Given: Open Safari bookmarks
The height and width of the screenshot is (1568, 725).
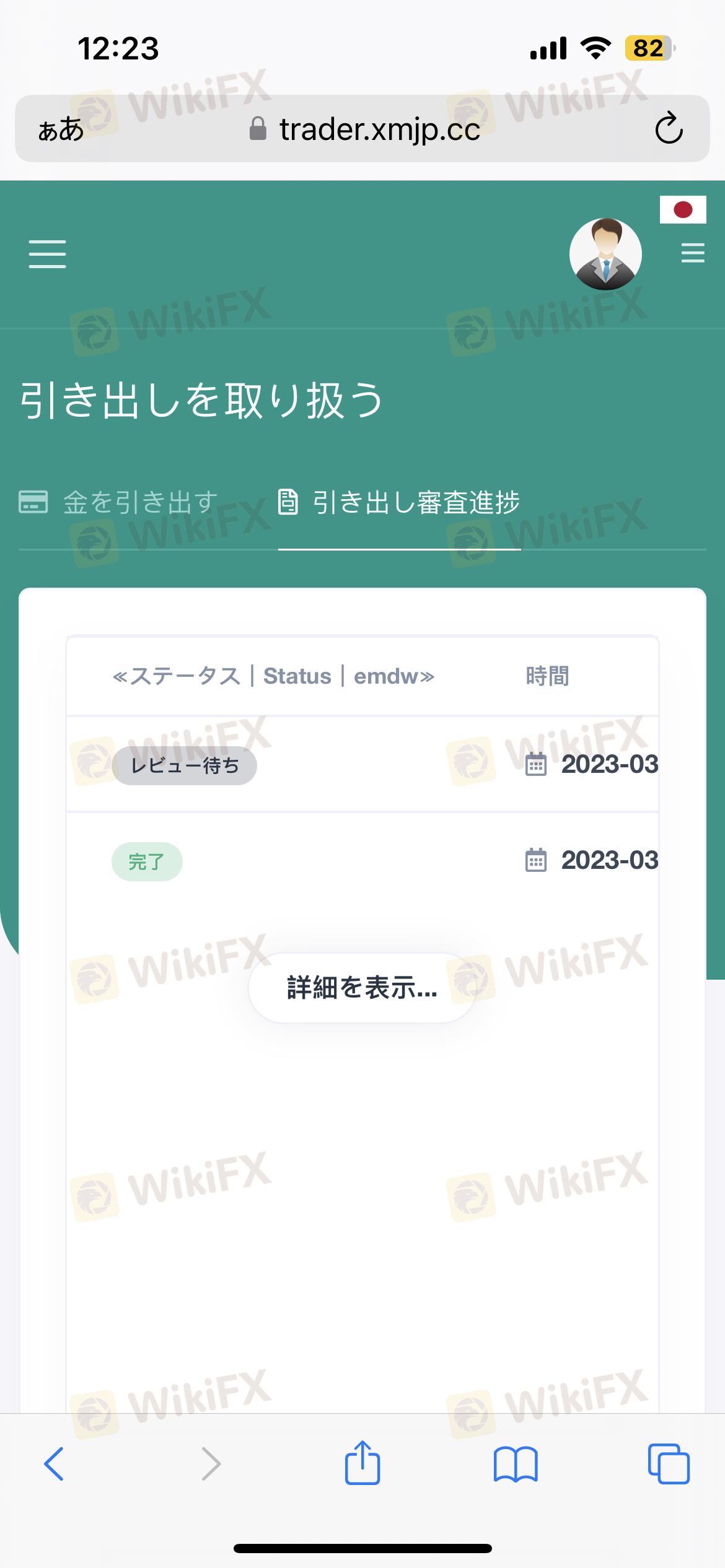Looking at the screenshot, I should click(516, 1464).
